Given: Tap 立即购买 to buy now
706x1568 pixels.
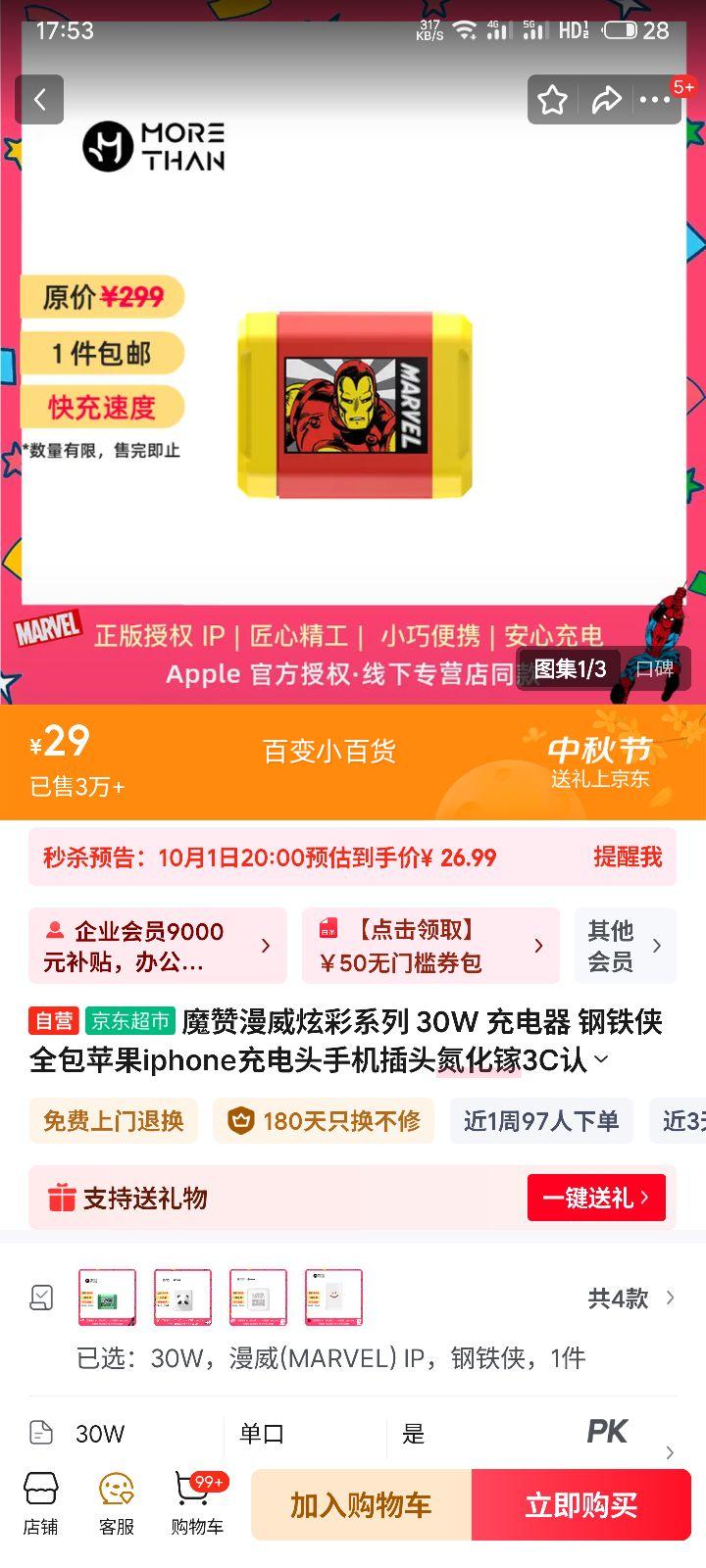Looking at the screenshot, I should (x=581, y=1504).
